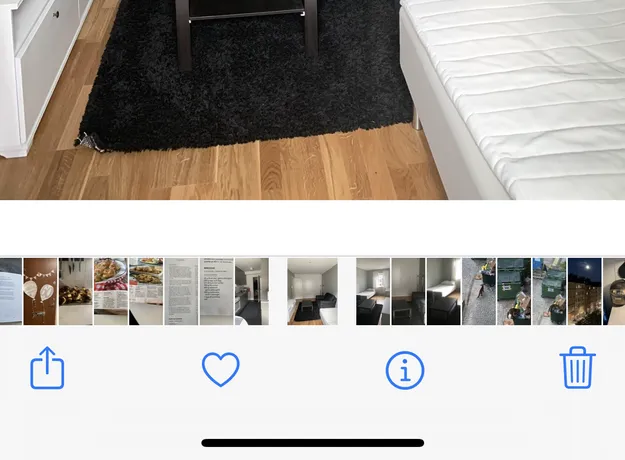Mark the photo as favorite with the heart
Image resolution: width=625 pixels, height=460 pixels.
tap(221, 370)
